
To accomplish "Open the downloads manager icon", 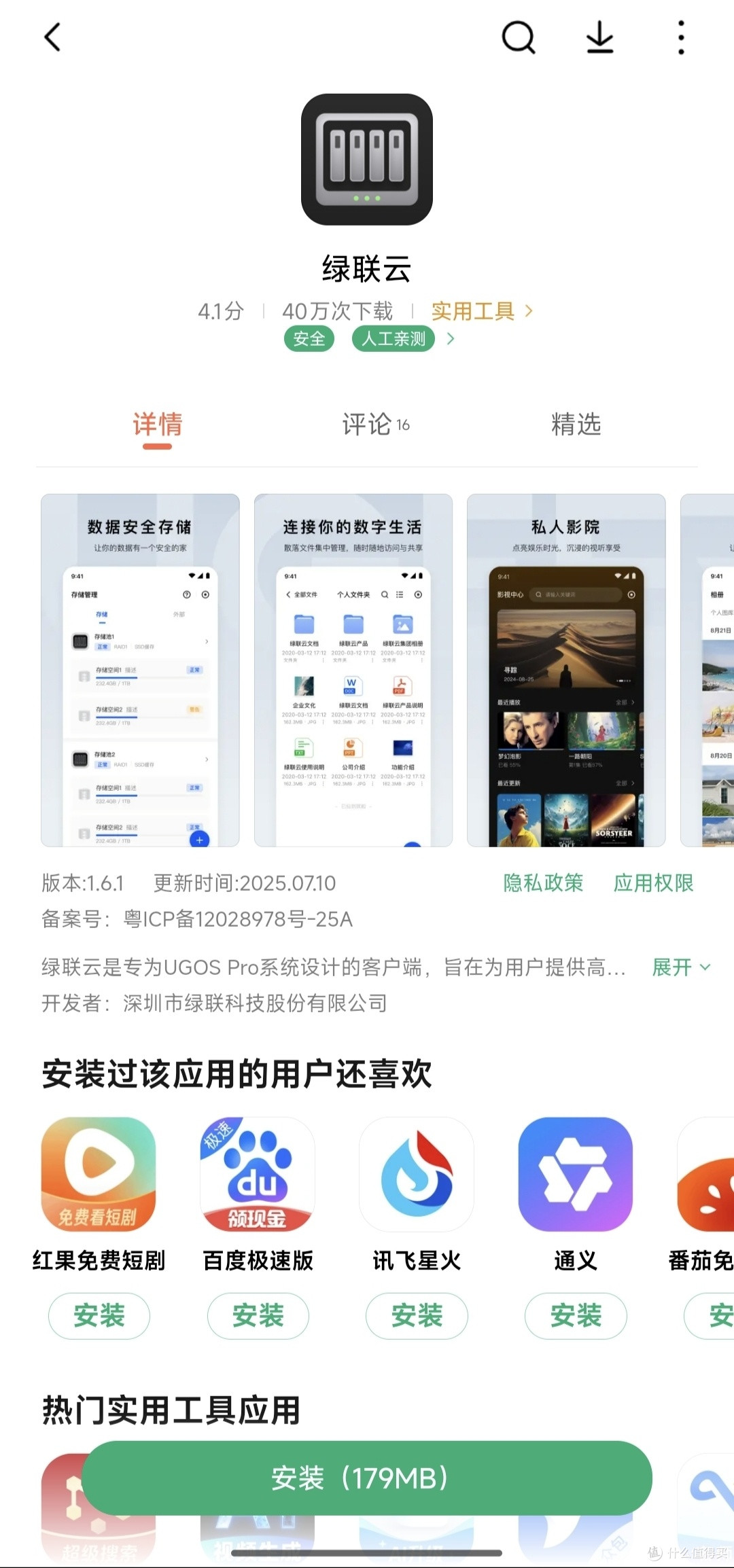I will pos(600,37).
